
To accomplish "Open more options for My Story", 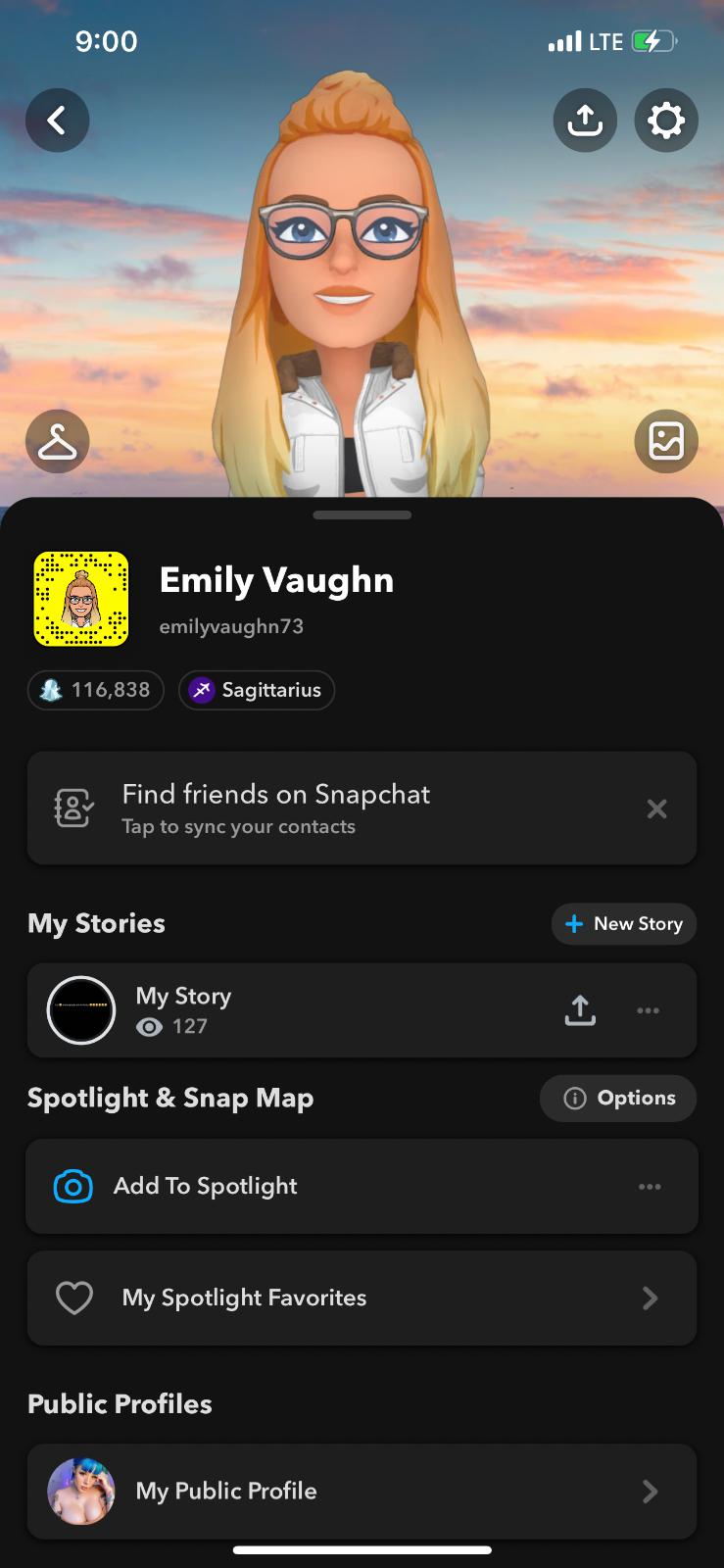I will click(648, 1010).
